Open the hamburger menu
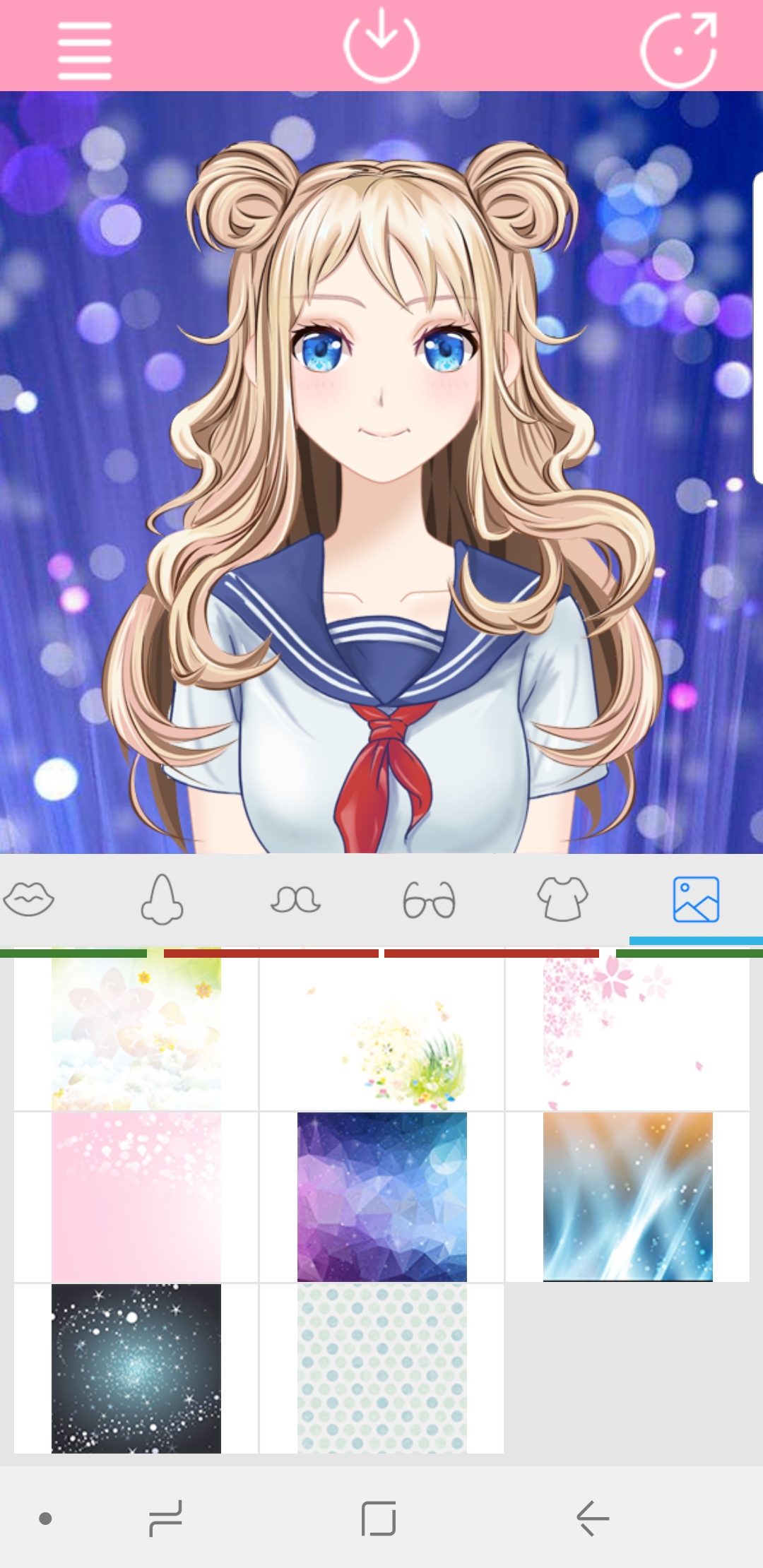Screen dimensions: 763x1568 point(85,50)
